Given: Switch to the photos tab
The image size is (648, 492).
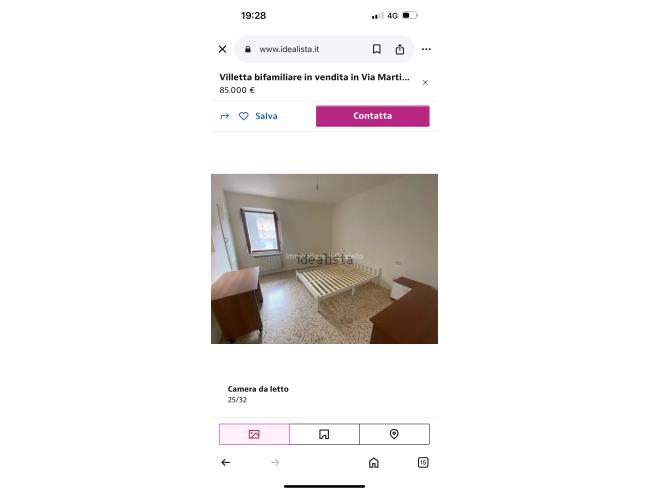Looking at the screenshot, I should [254, 434].
